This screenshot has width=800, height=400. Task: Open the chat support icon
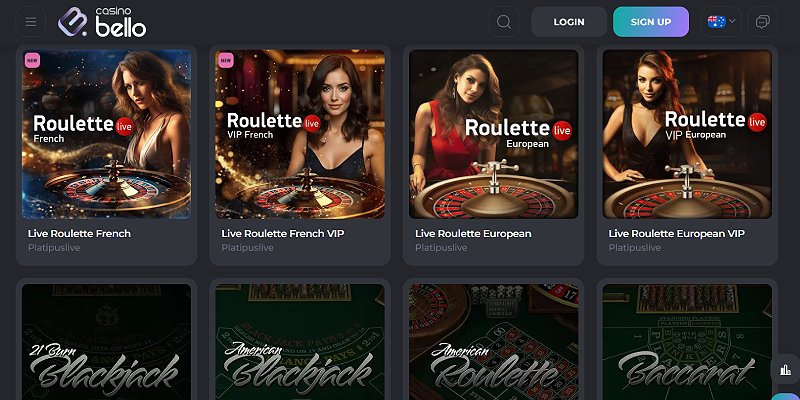[x=763, y=21]
